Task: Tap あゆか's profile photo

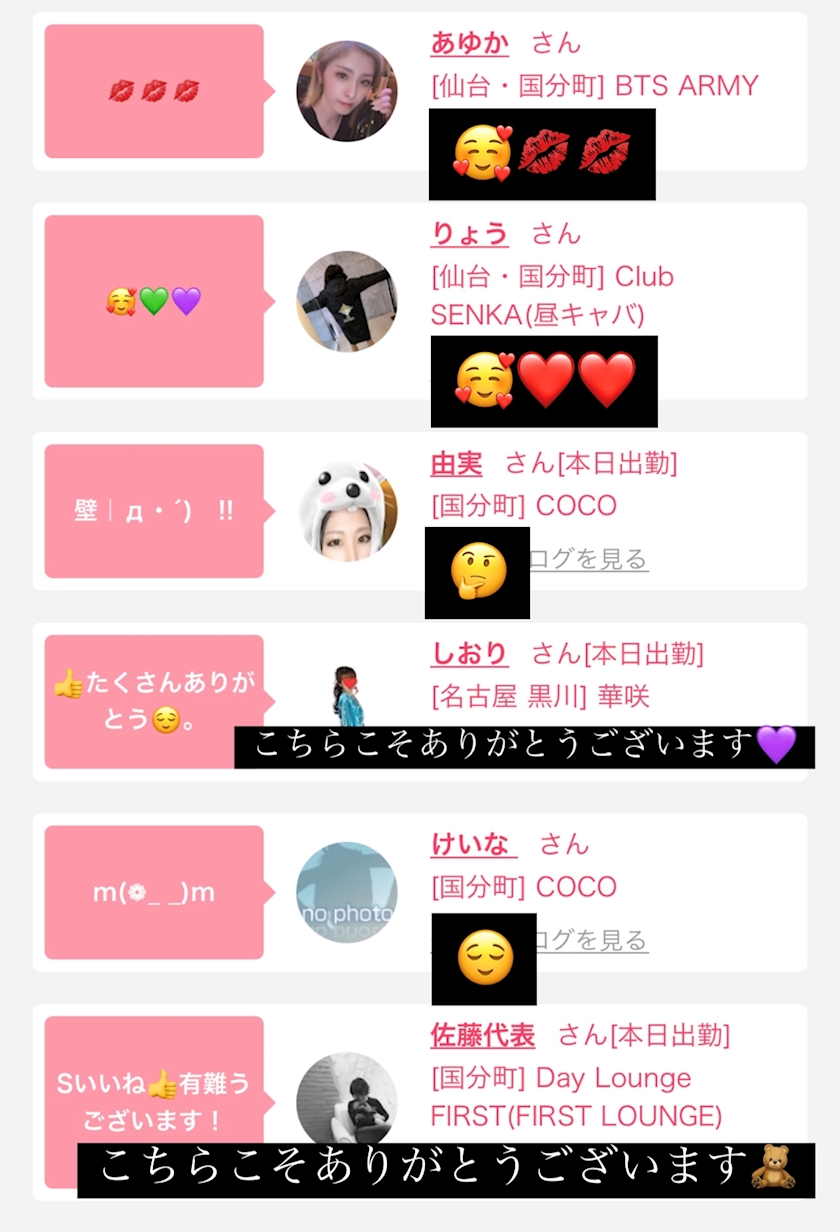Action: pos(347,91)
